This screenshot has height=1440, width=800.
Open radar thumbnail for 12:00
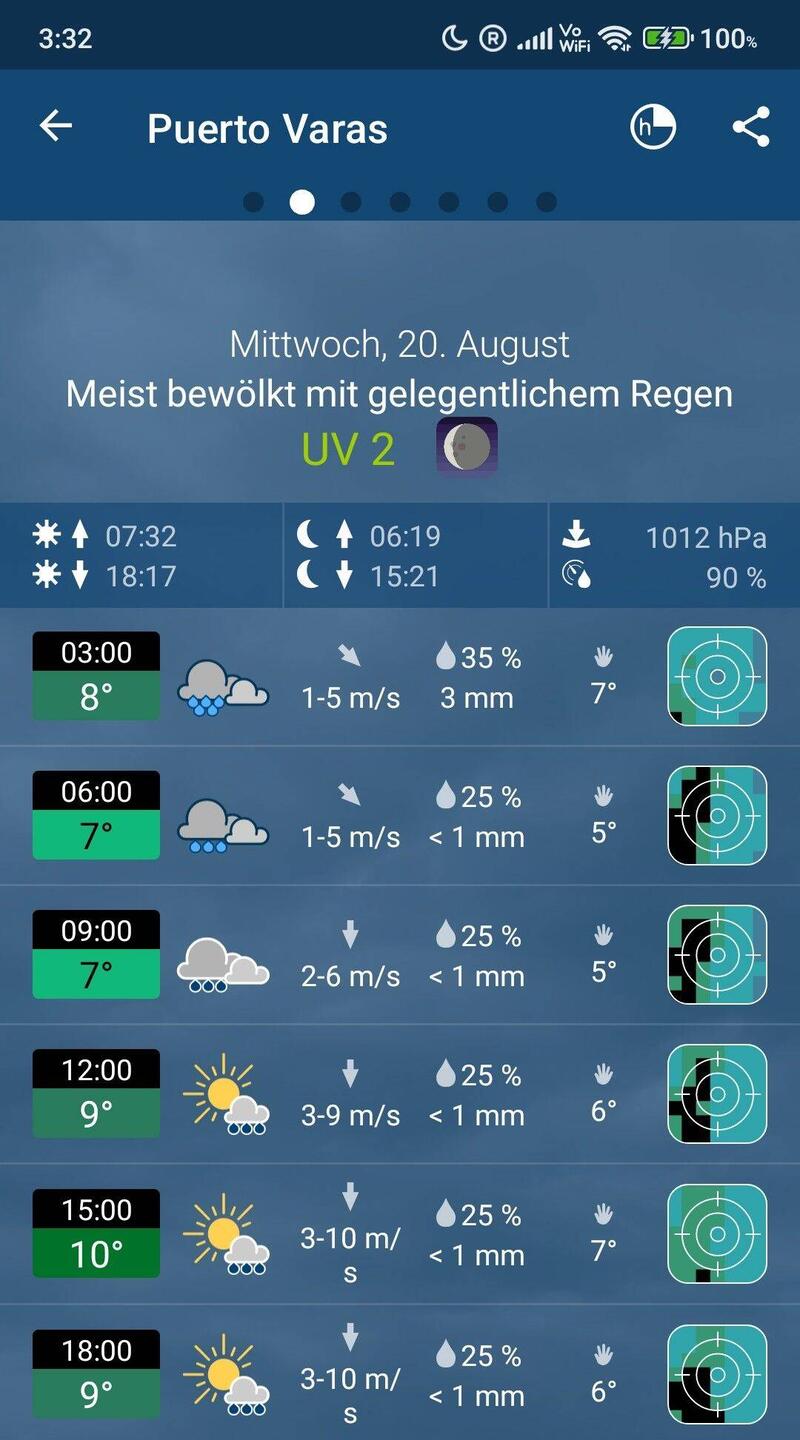pyautogui.click(x=717, y=1093)
